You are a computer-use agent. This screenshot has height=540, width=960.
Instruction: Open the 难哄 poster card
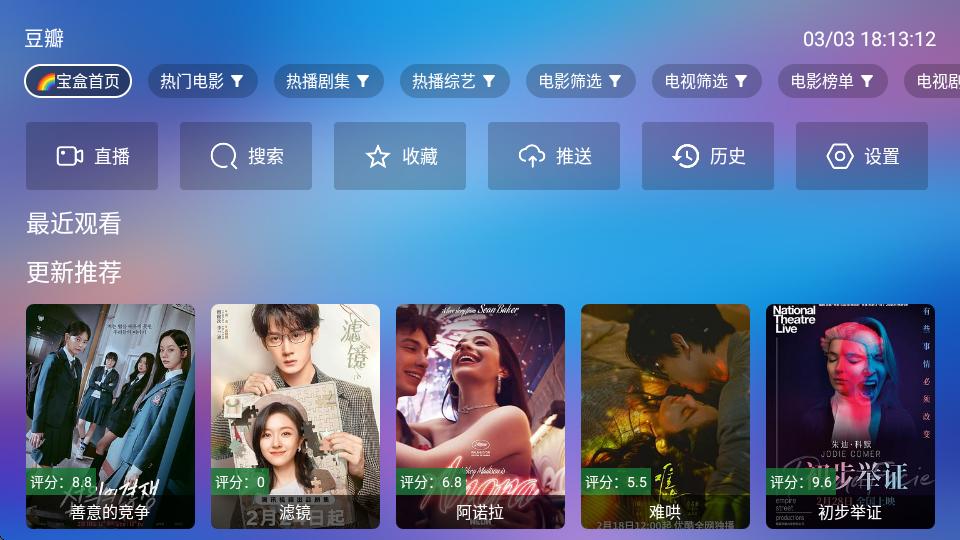pos(665,416)
